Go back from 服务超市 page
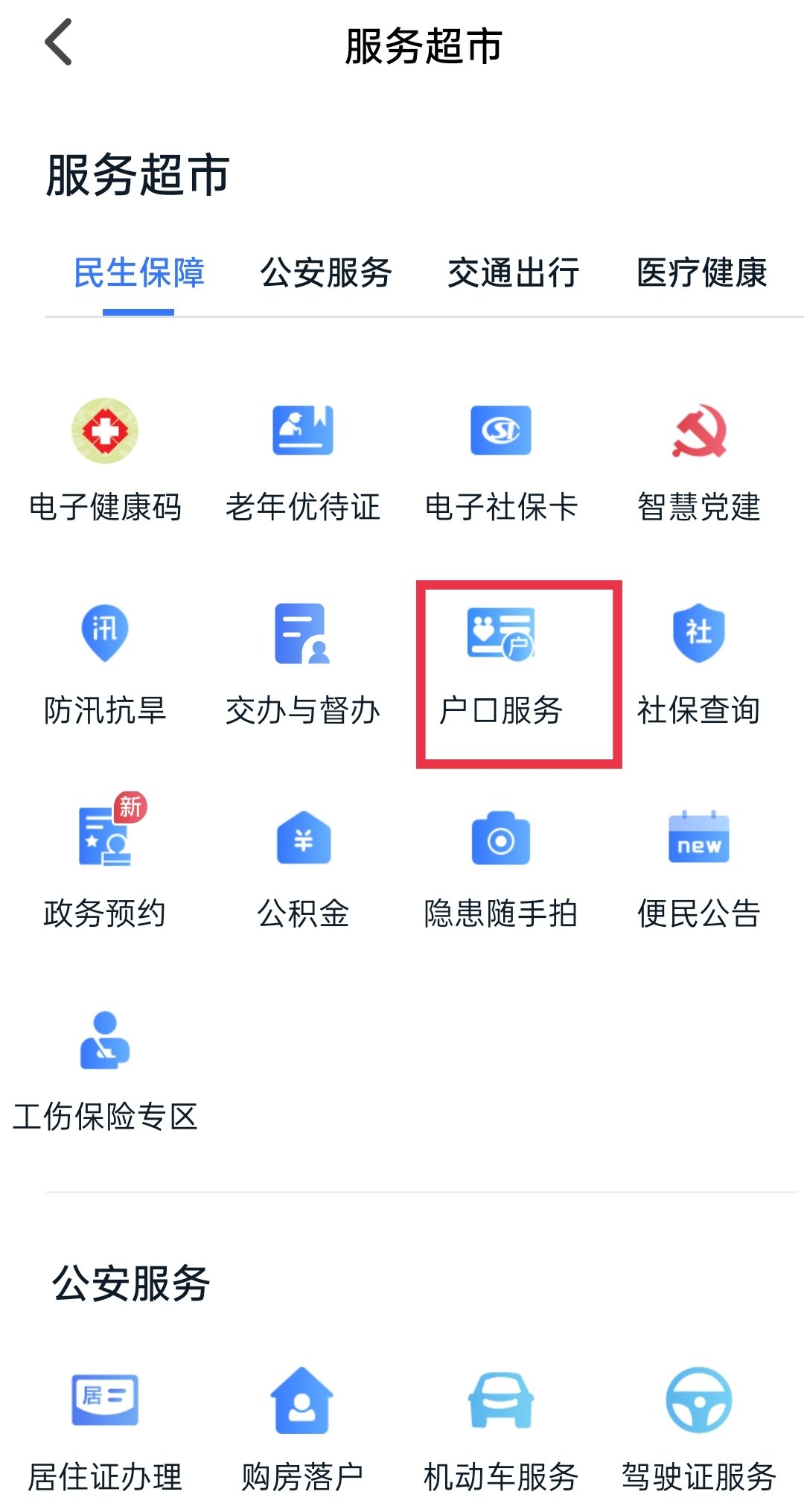Image resolution: width=804 pixels, height=1512 pixels. 59,43
